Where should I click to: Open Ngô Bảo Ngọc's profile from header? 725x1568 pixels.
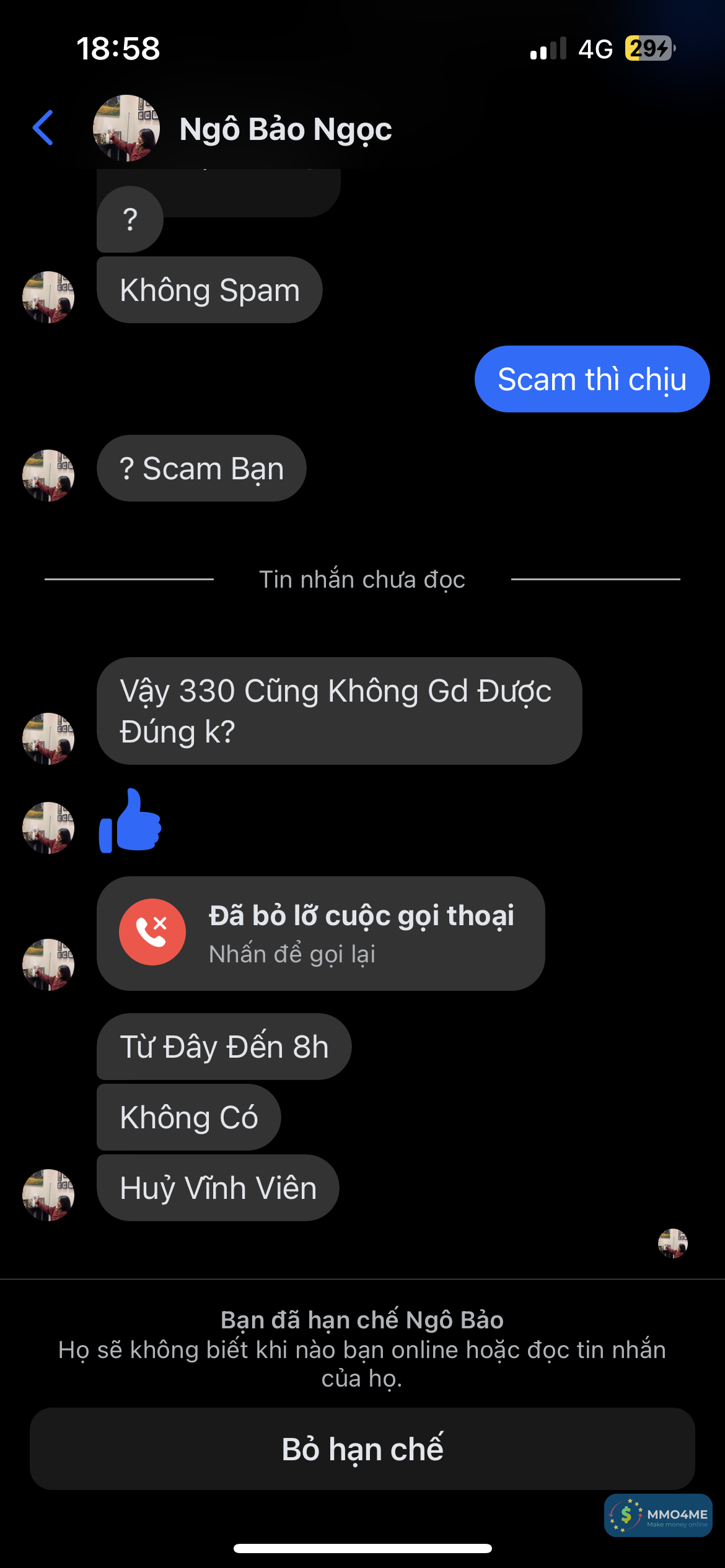coord(285,129)
